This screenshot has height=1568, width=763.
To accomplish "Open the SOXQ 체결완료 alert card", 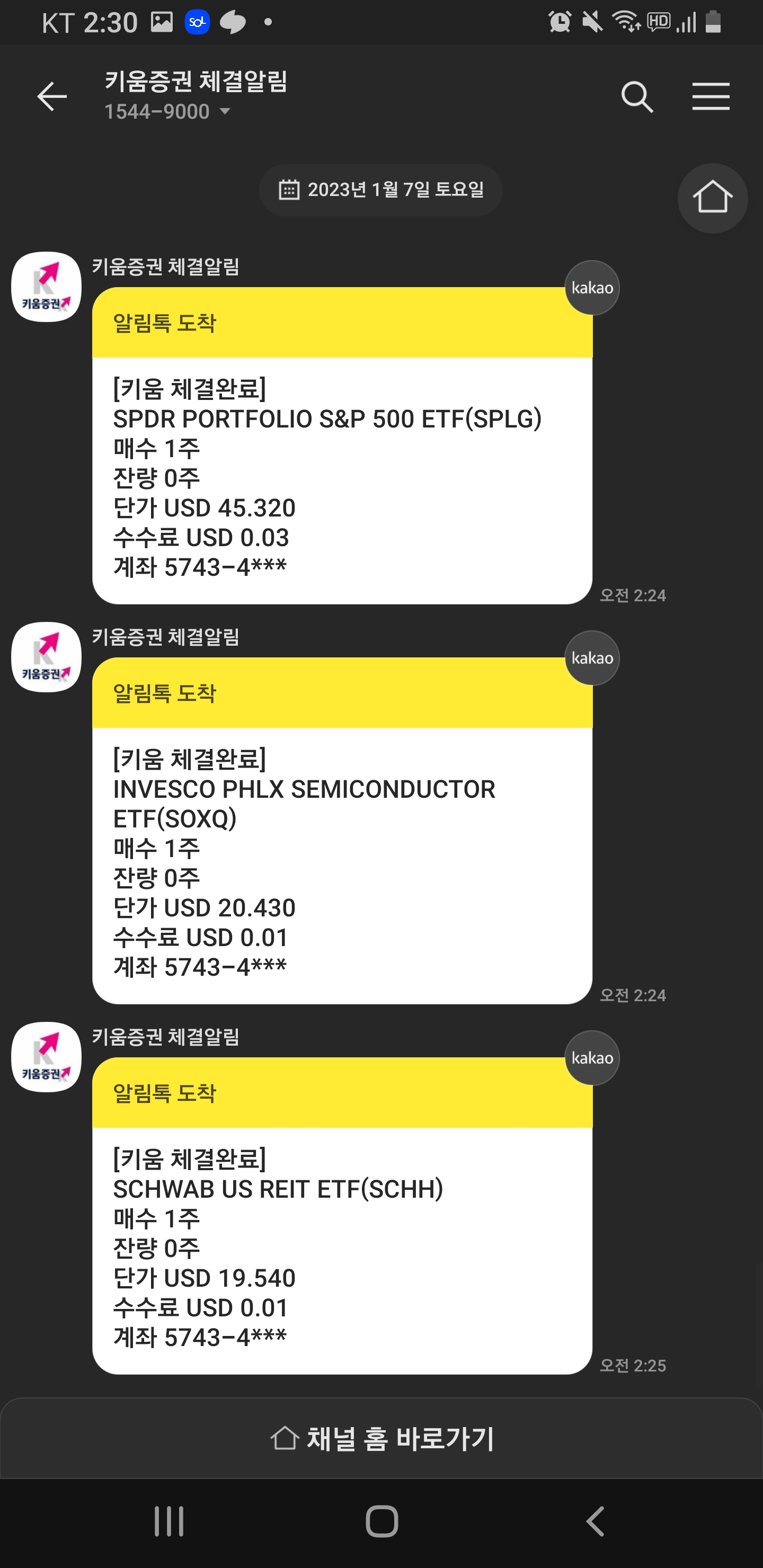I will pos(342,830).
